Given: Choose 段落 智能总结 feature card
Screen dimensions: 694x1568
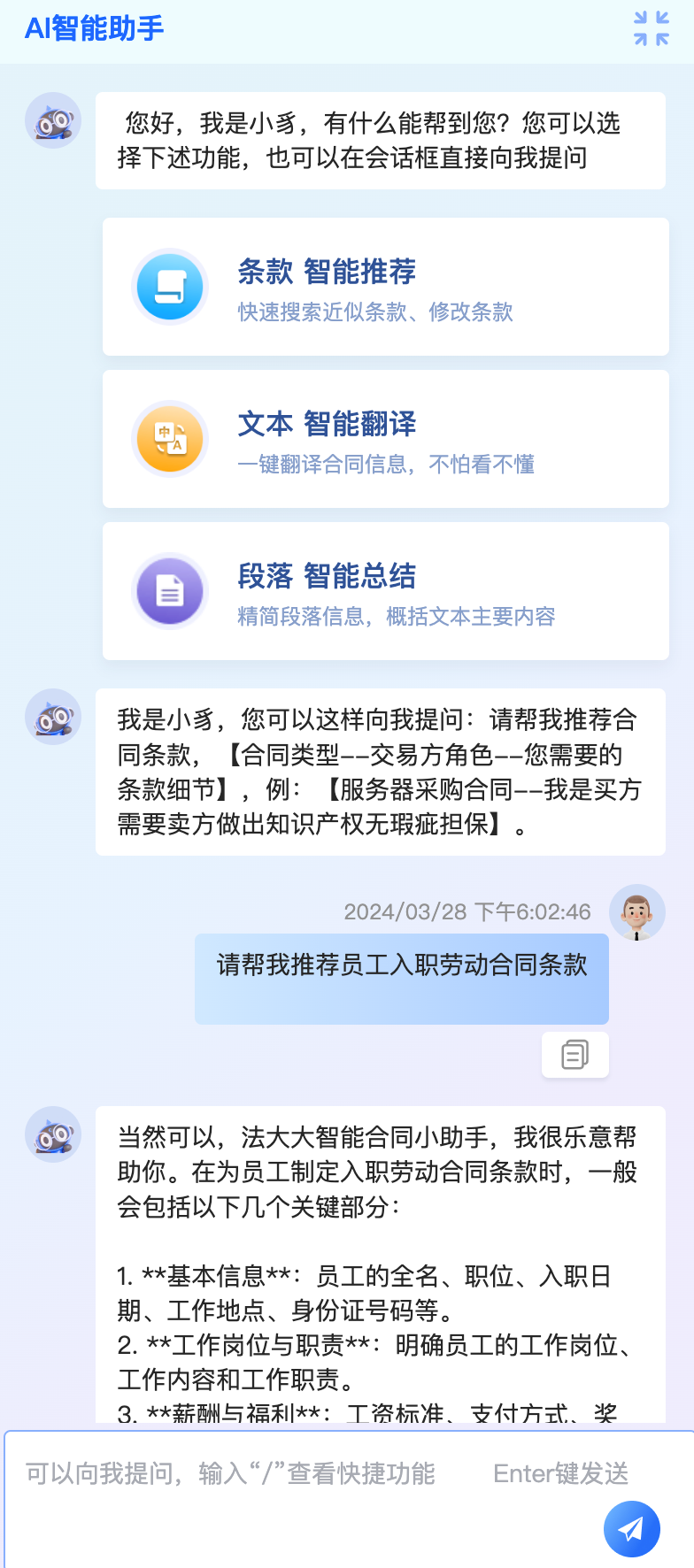Looking at the screenshot, I should pyautogui.click(x=386, y=591).
